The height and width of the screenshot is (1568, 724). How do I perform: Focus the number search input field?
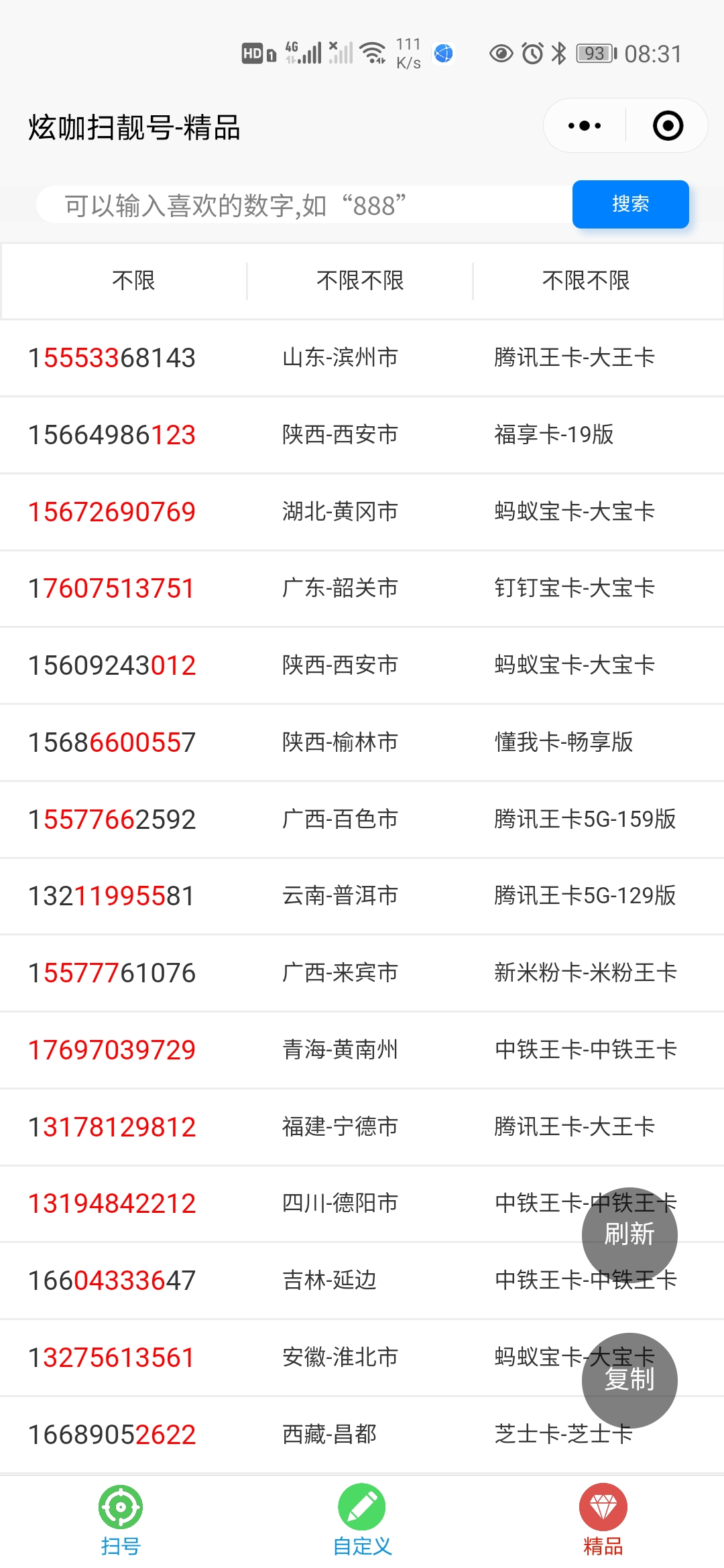[x=302, y=205]
